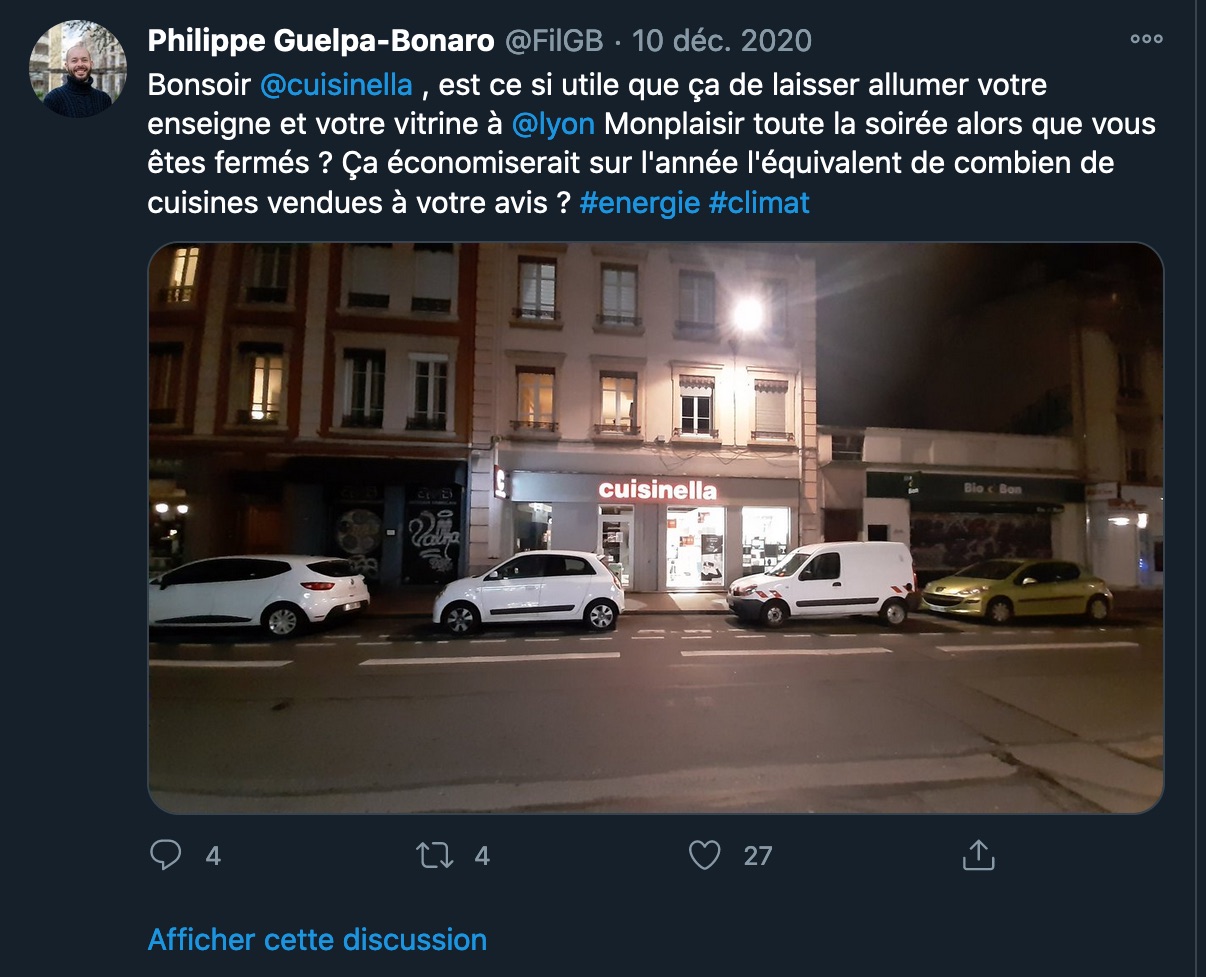This screenshot has width=1206, height=977.
Task: Open the #energie hashtag
Action: (x=639, y=203)
